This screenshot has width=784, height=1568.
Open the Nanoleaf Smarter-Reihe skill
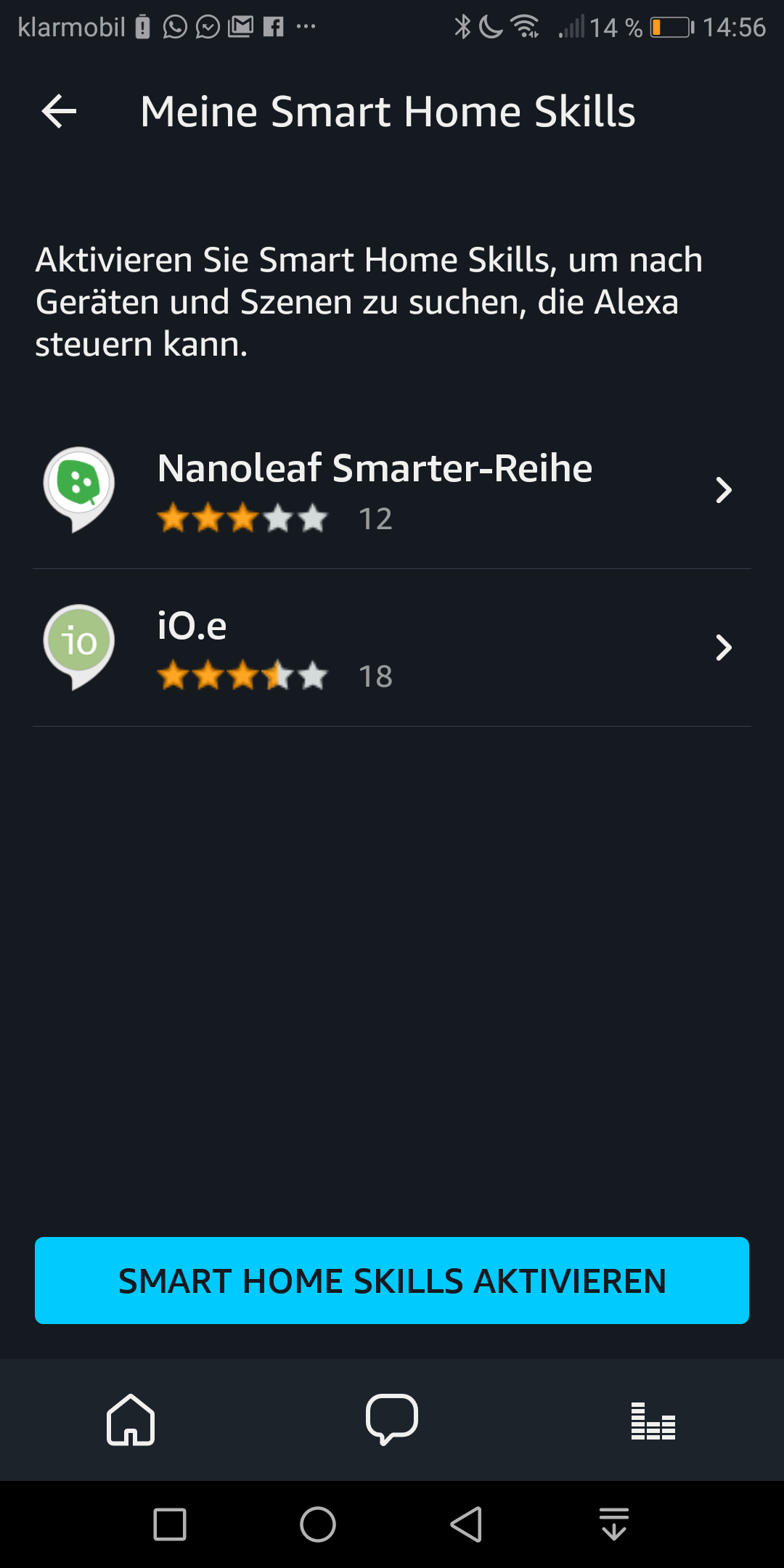tap(392, 490)
